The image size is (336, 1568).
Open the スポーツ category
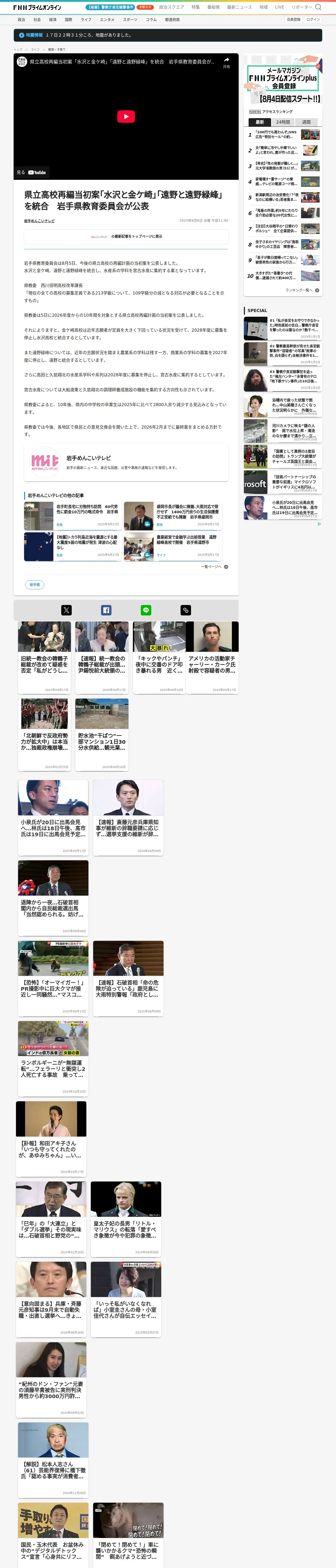coord(130,20)
